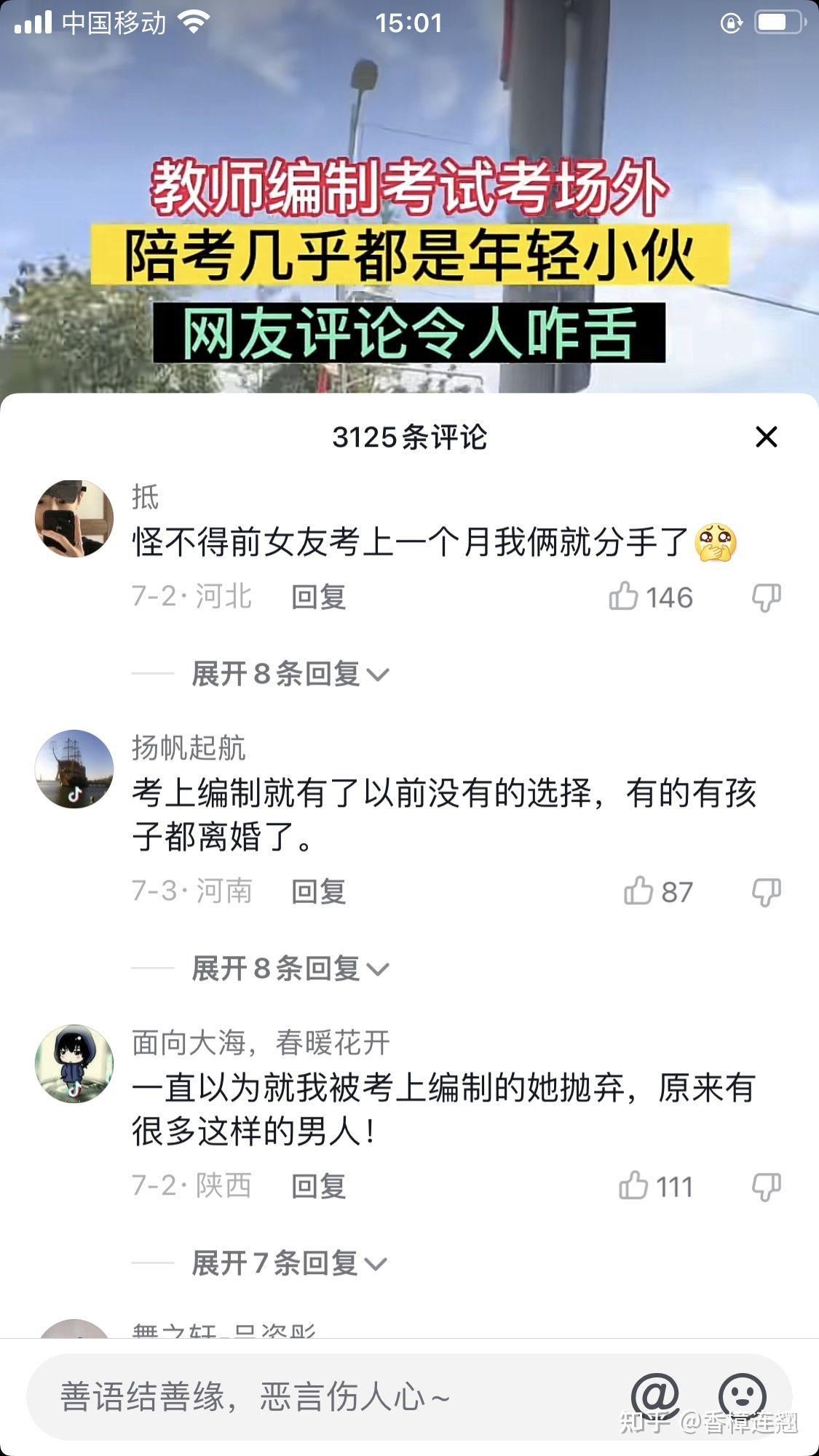819x1456 pixels.
Task: Reply to 抵's comment
Action: [x=318, y=597]
